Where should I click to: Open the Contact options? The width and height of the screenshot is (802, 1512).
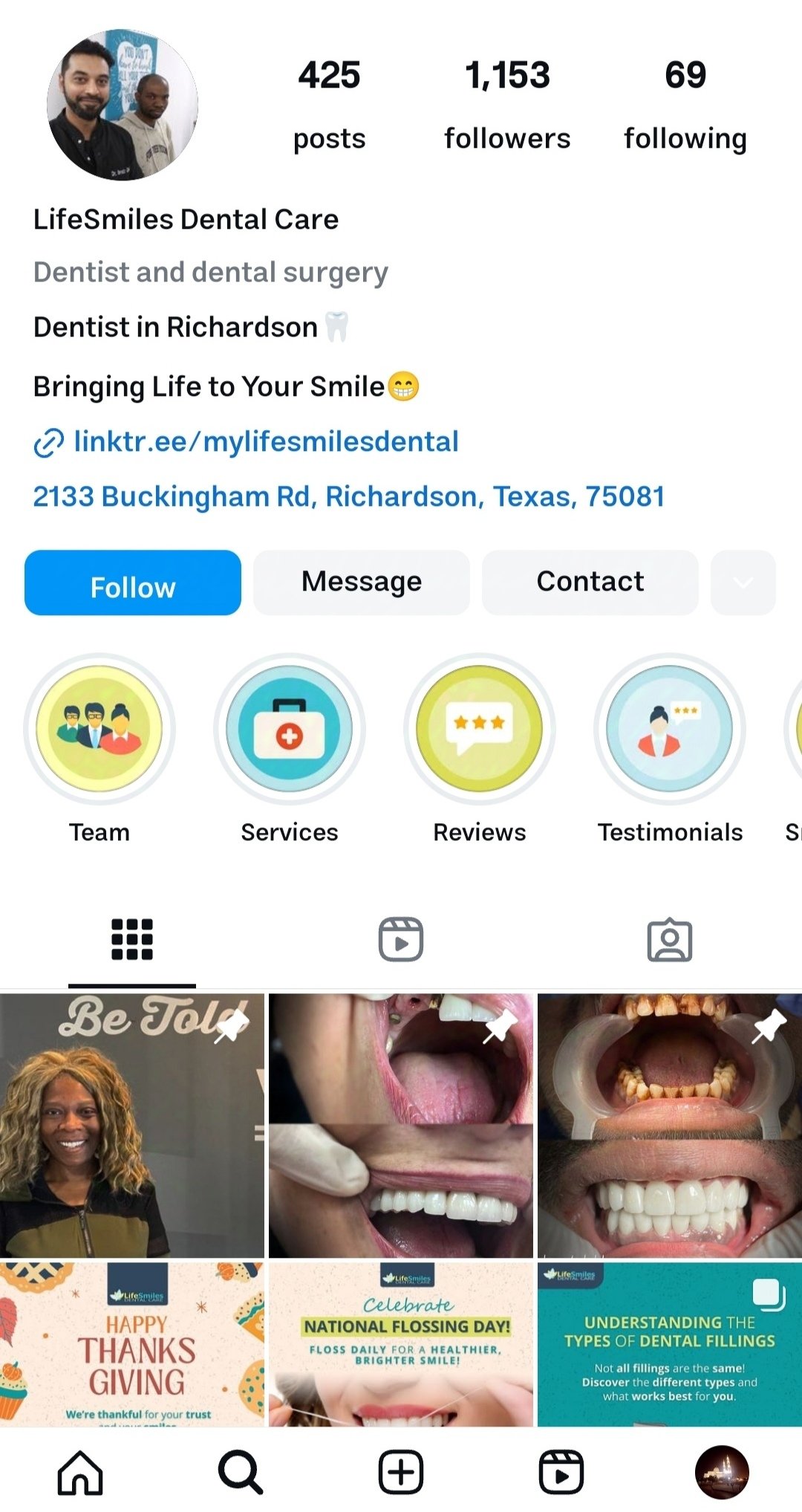[590, 583]
